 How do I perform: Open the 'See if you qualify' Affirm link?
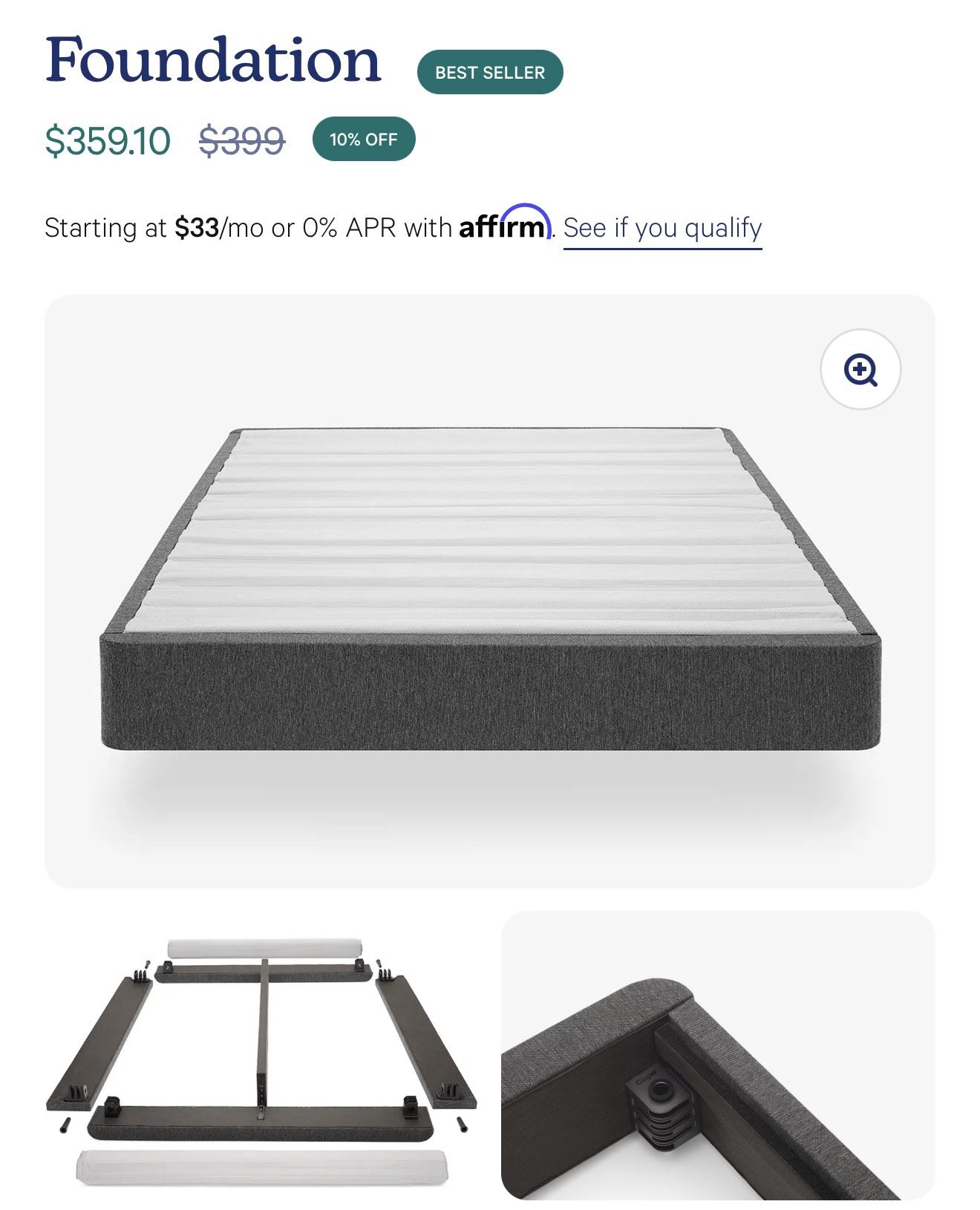[662, 228]
